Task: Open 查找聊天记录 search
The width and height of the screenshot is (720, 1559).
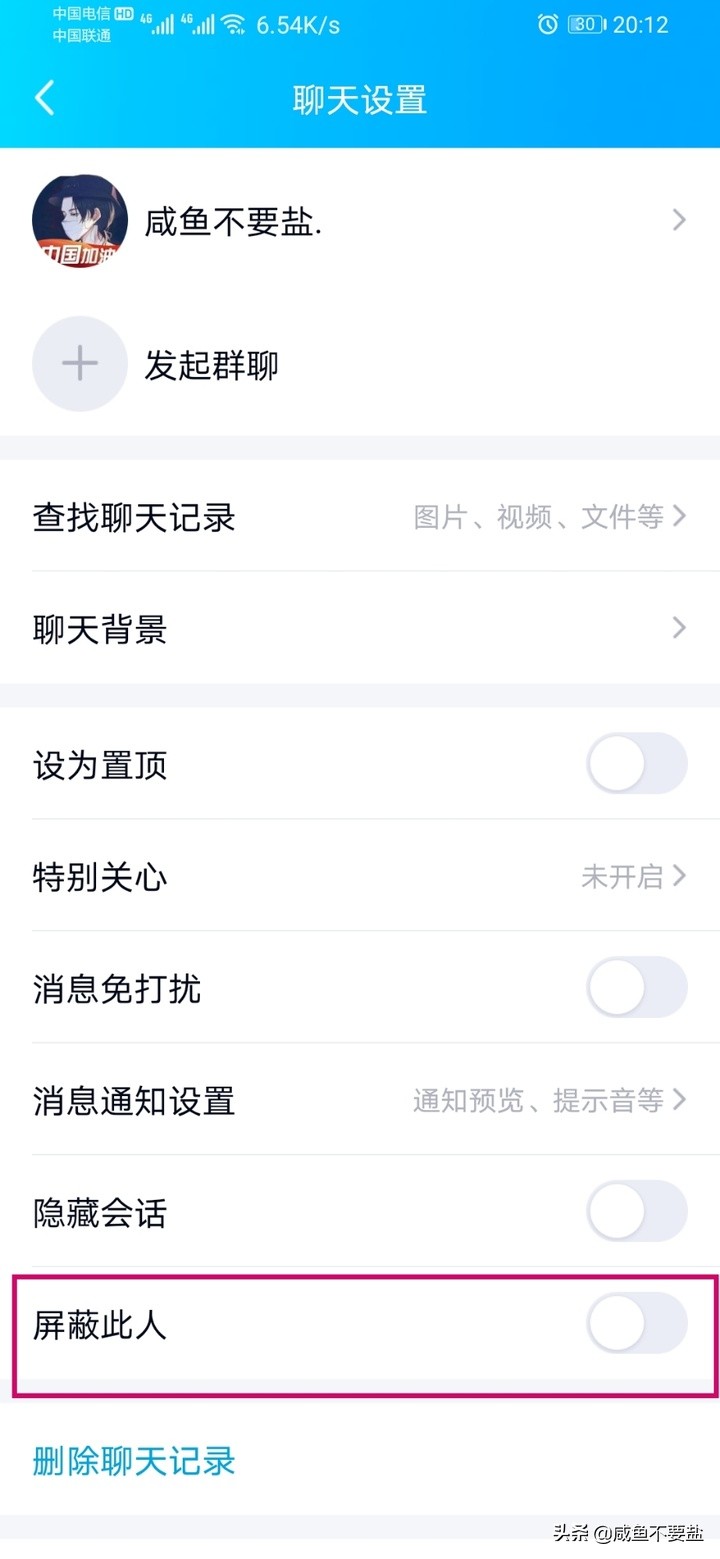Action: 360,517
